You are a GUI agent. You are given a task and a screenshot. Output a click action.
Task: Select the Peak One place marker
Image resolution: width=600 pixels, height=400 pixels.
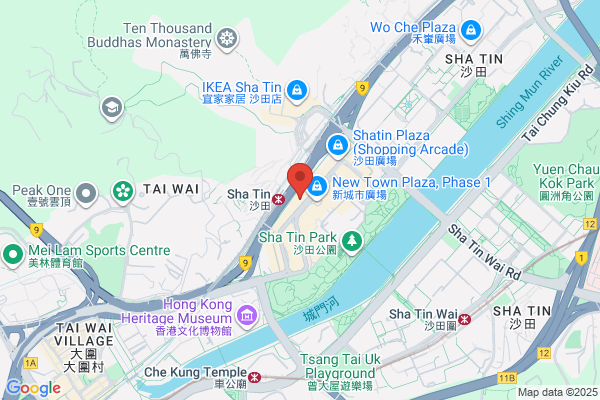tap(86, 194)
